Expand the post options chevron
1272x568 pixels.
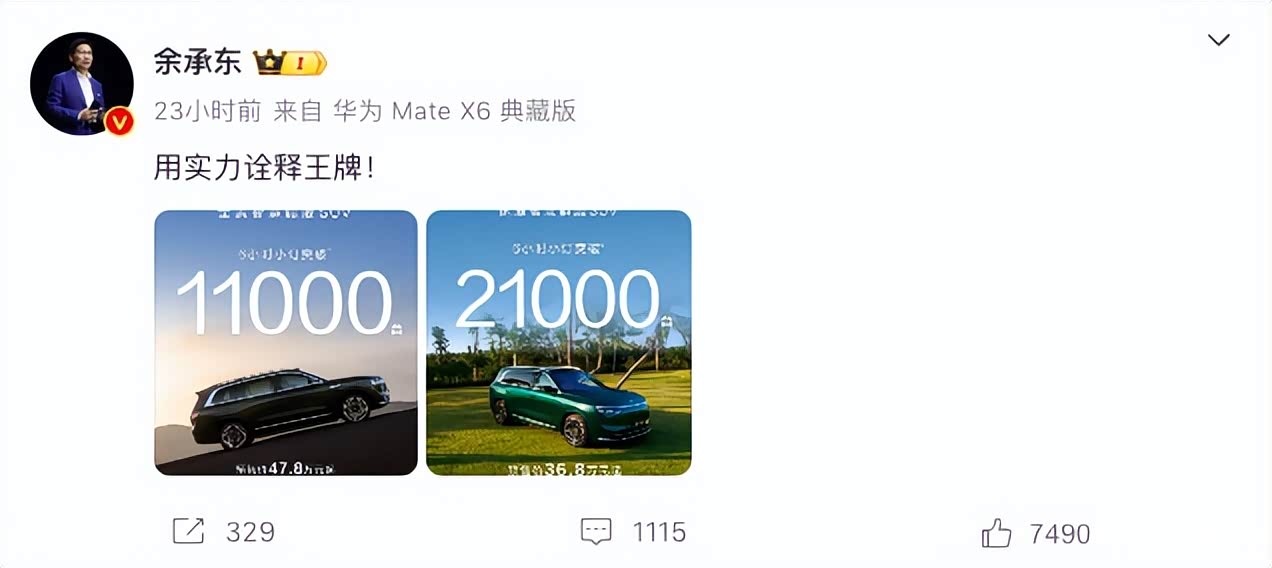[1218, 41]
